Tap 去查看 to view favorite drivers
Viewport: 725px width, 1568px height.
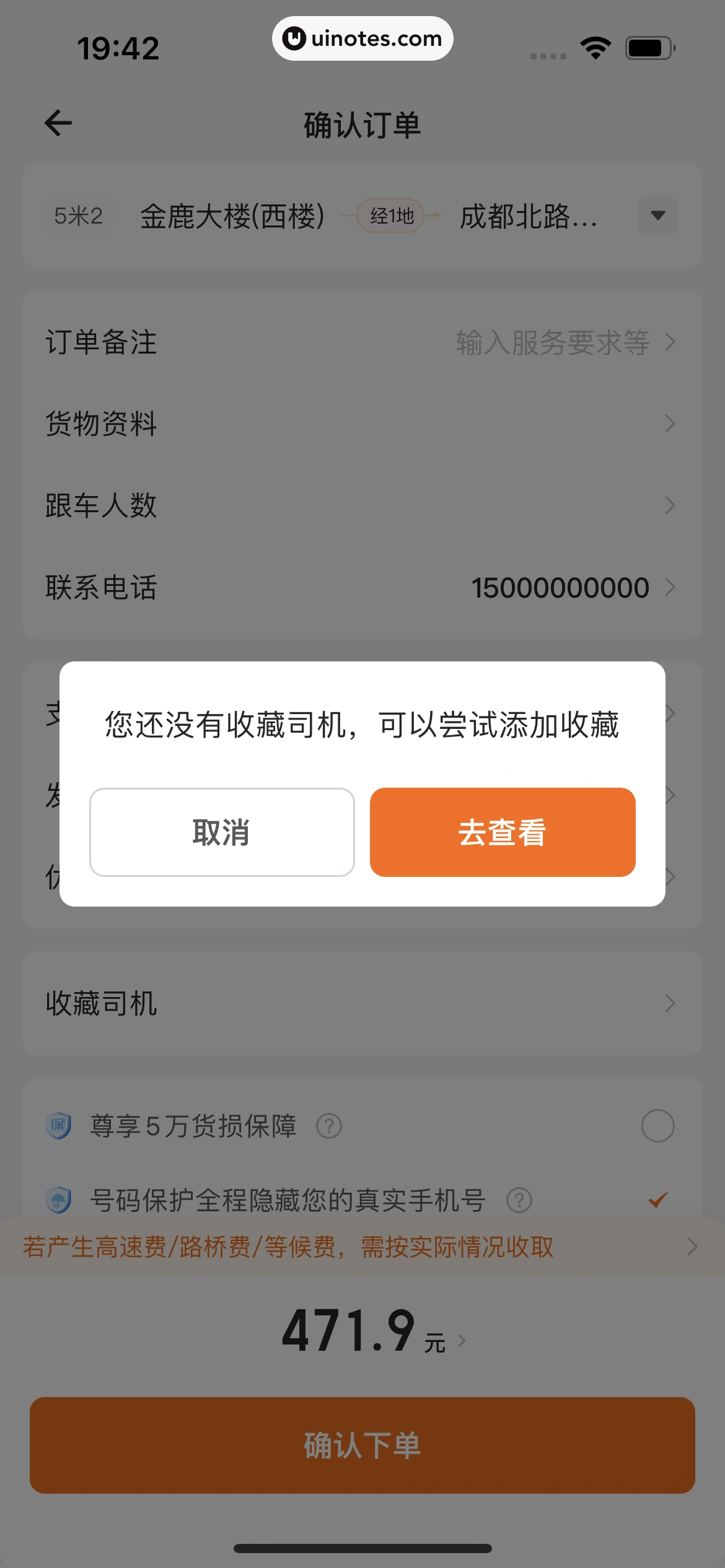(x=502, y=832)
